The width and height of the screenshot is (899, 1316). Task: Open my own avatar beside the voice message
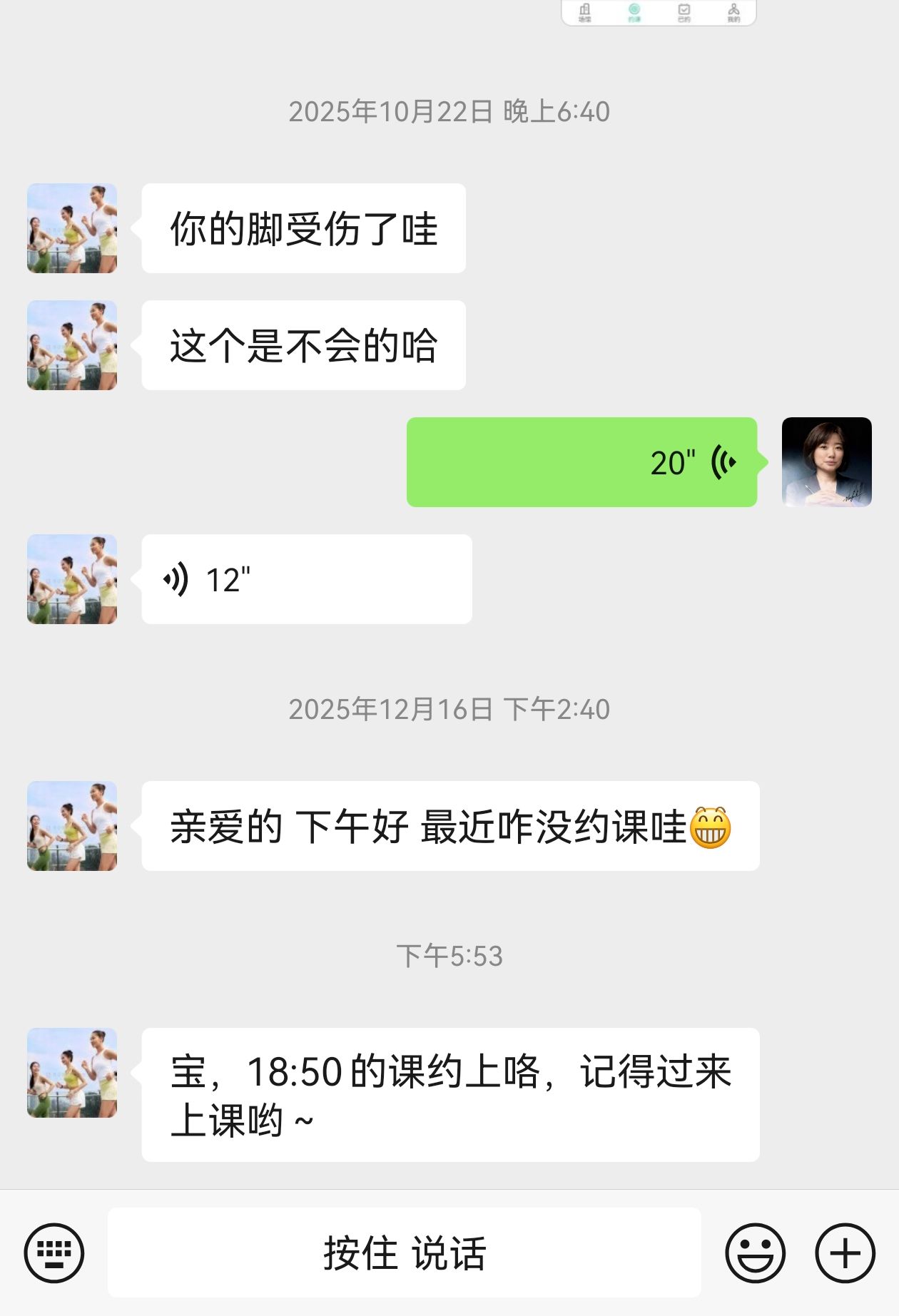pos(826,462)
